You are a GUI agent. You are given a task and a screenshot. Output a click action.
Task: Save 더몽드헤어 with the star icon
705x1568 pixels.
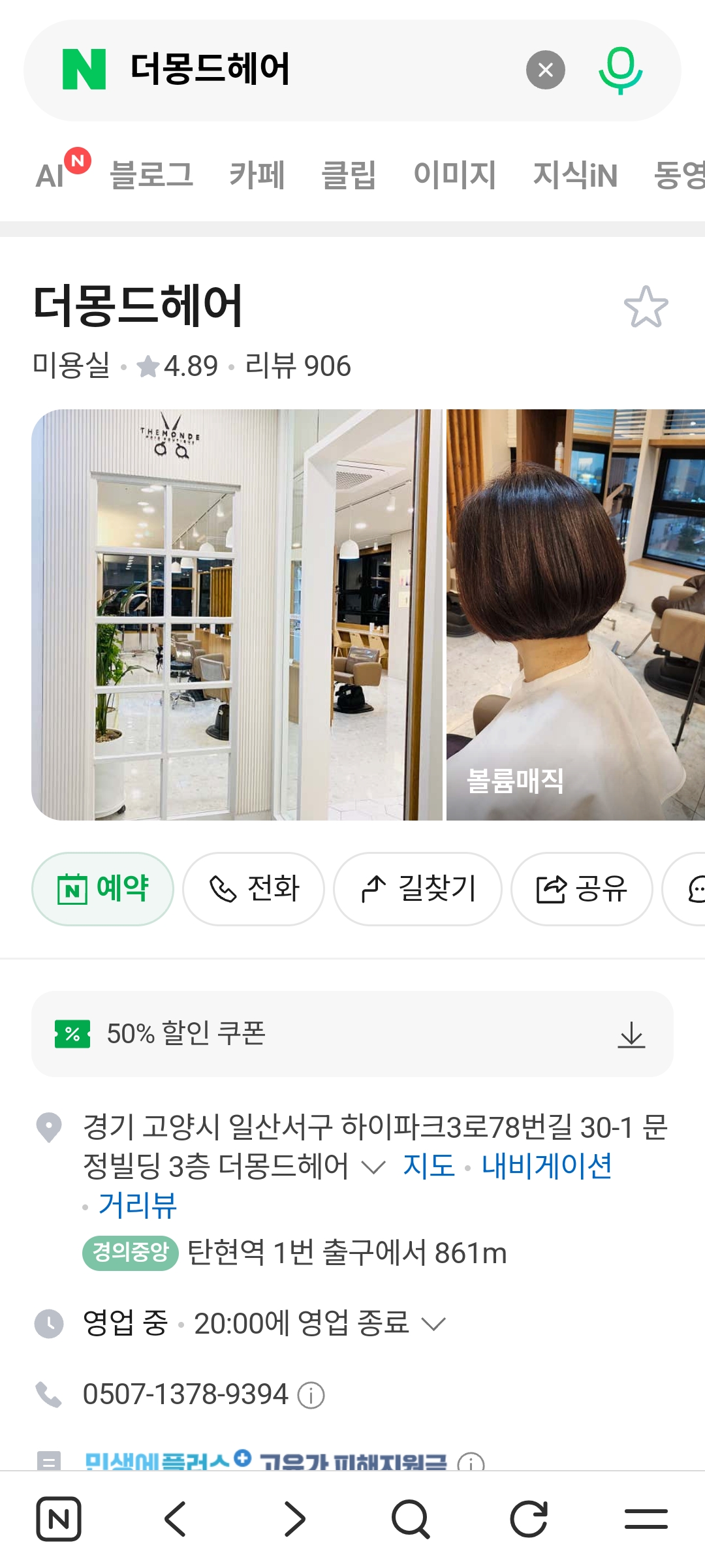pyautogui.click(x=646, y=307)
